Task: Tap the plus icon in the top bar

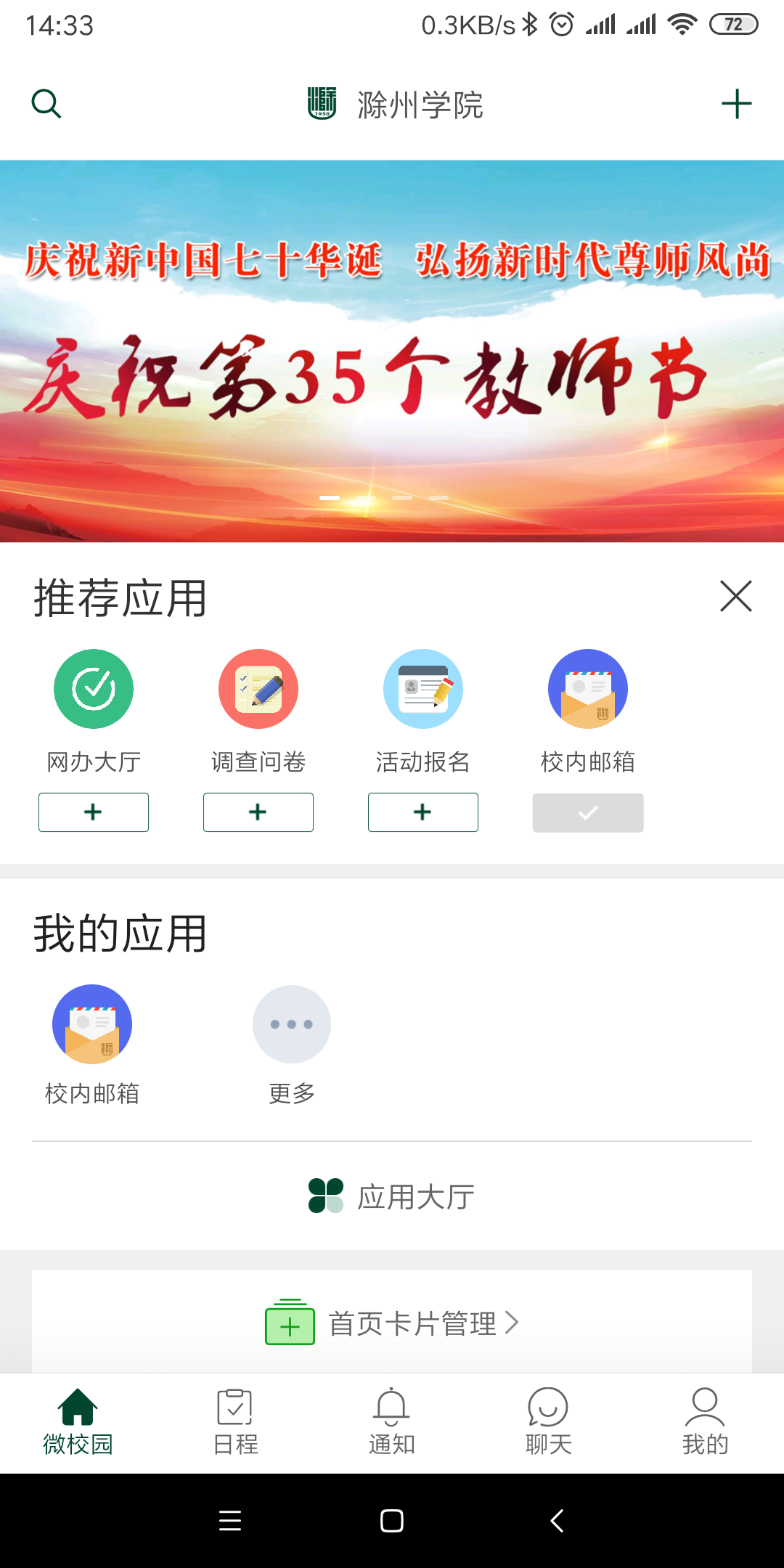Action: click(x=736, y=104)
